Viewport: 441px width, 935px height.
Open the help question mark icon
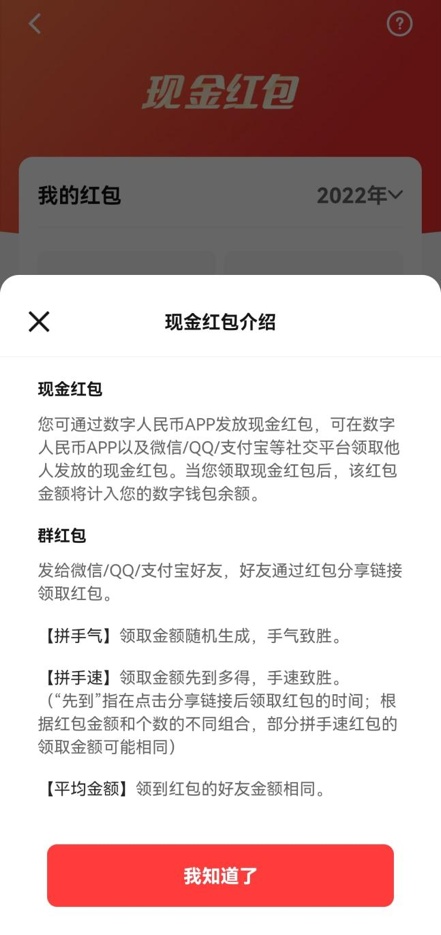(x=399, y=24)
